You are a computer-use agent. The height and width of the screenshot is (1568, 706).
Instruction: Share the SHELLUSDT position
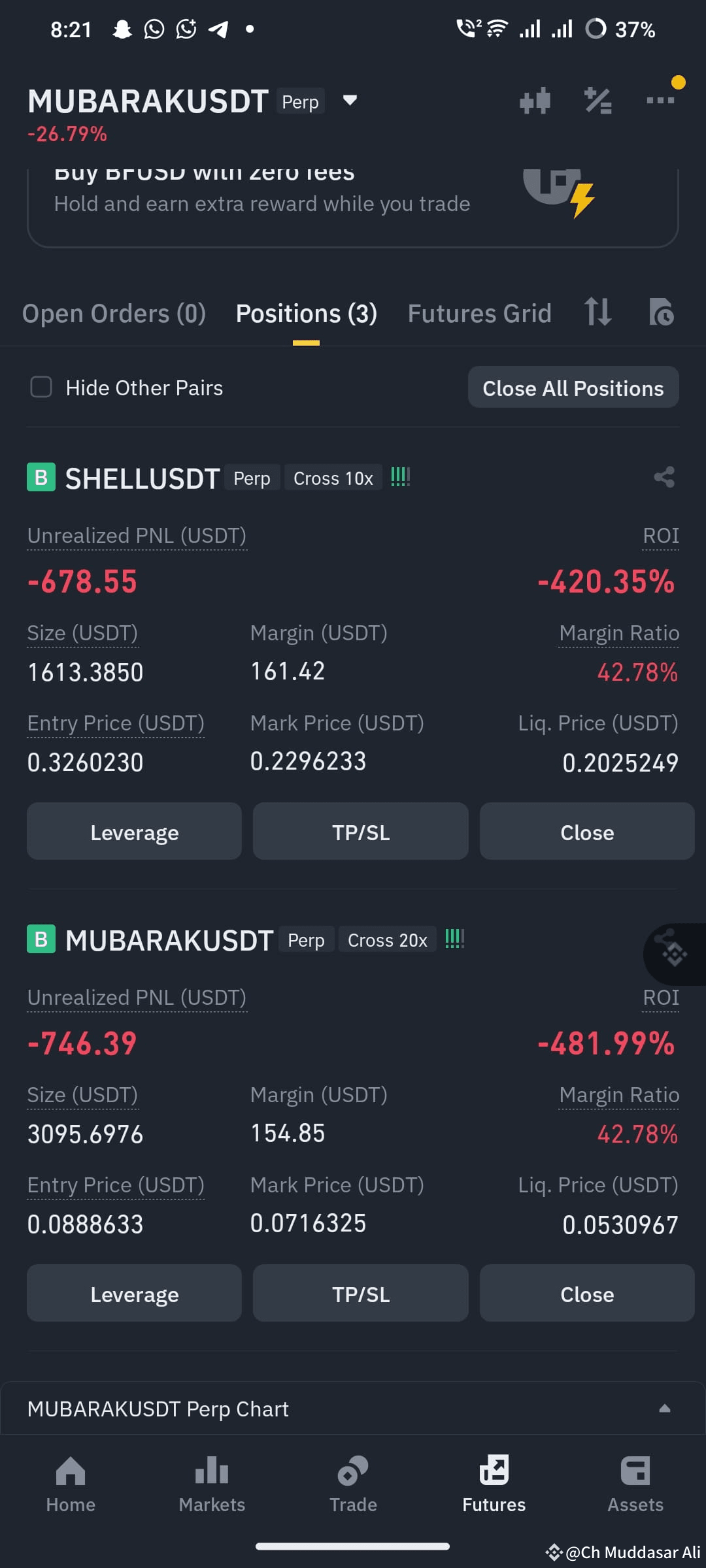pyautogui.click(x=664, y=477)
